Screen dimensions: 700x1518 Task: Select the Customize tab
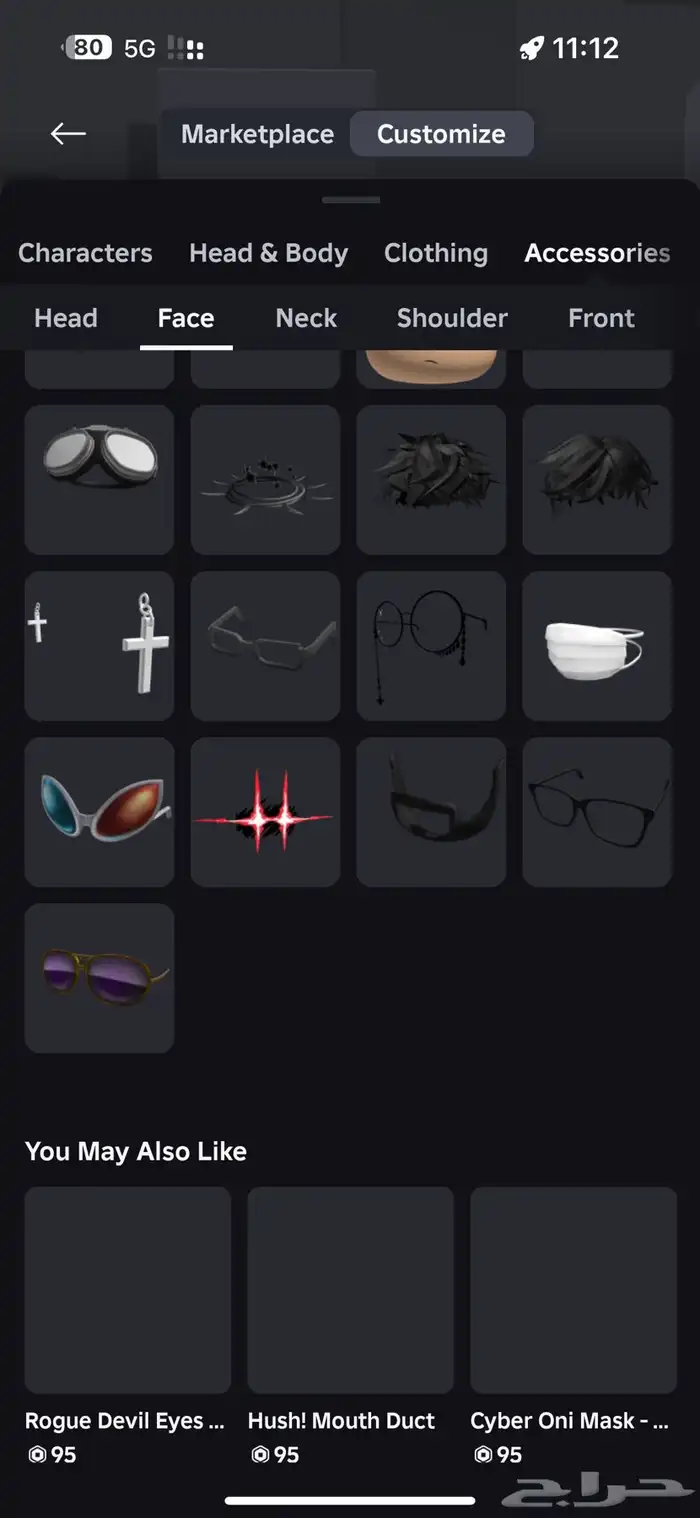tap(441, 134)
